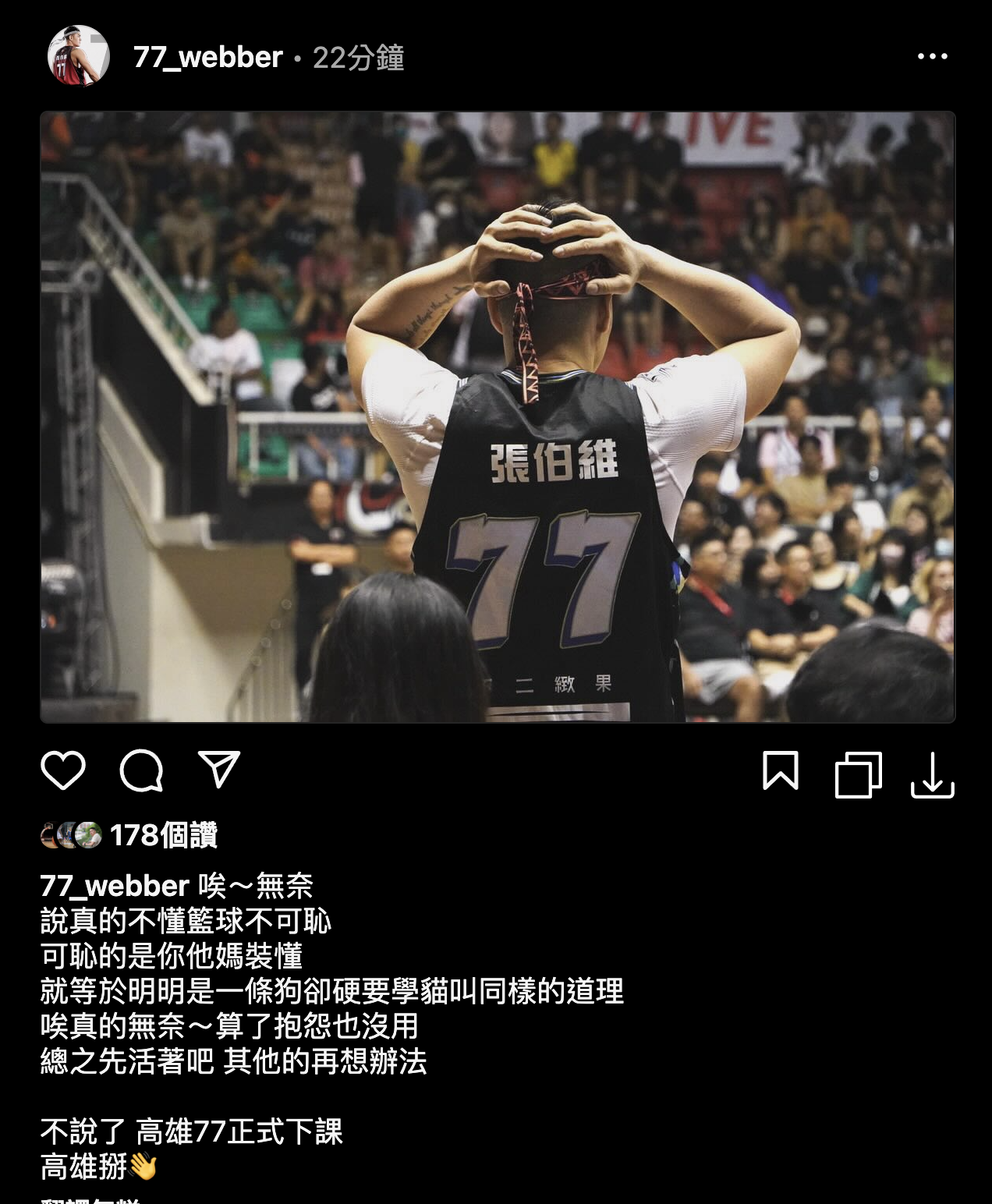
Task: Download the post image
Action: [x=932, y=774]
